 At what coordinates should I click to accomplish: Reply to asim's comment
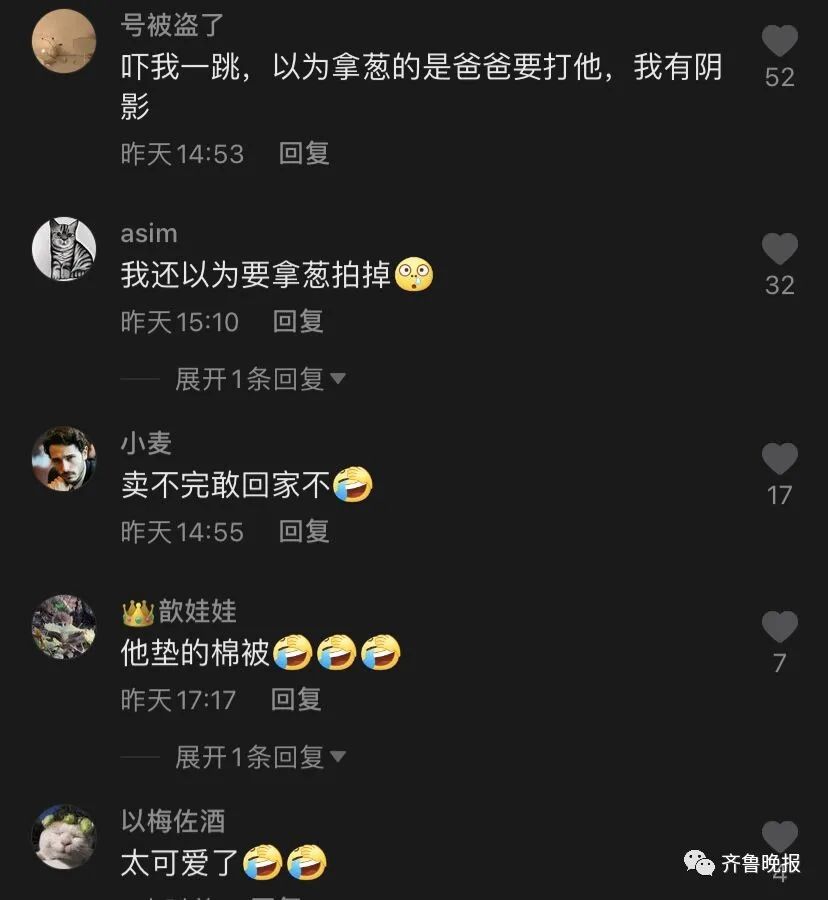tap(298, 321)
